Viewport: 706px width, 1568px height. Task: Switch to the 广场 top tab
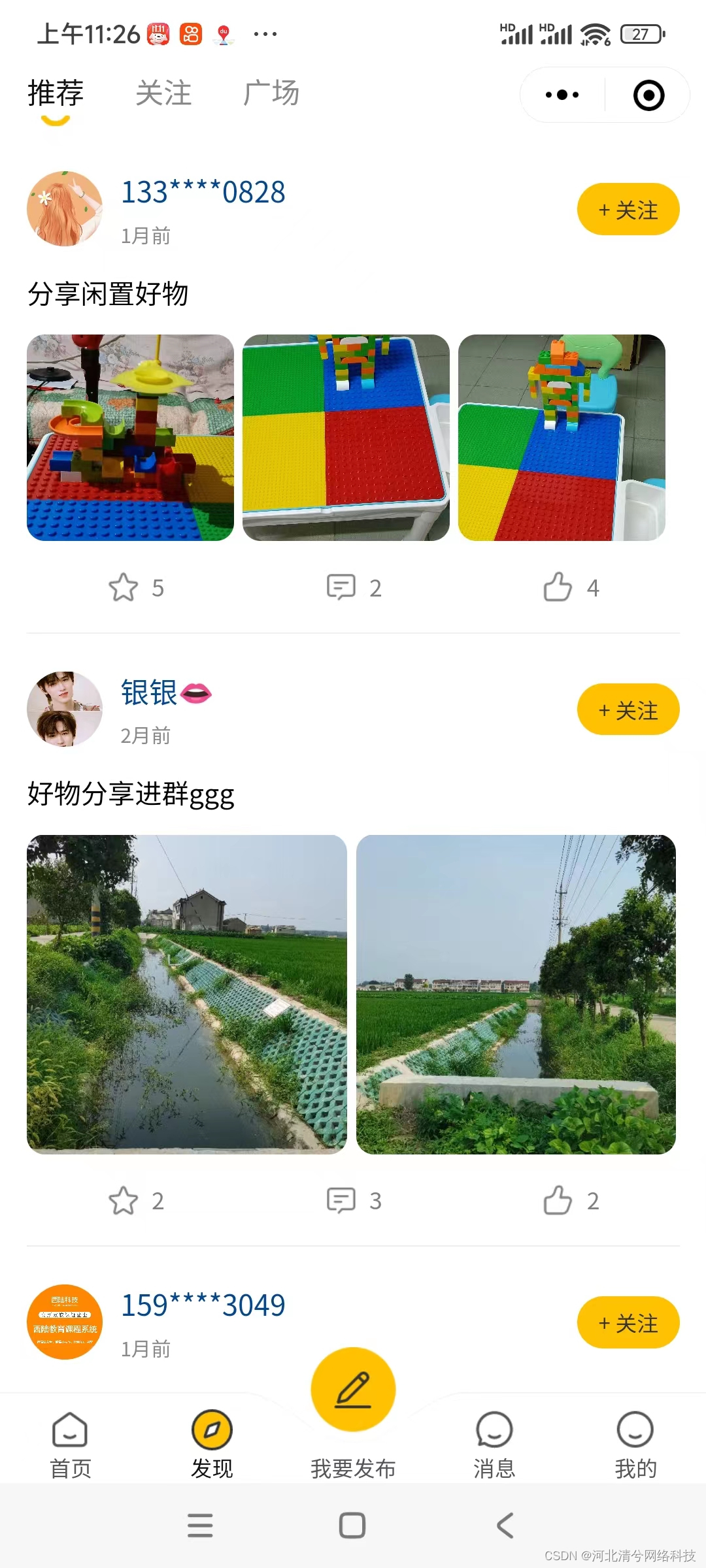click(x=271, y=93)
